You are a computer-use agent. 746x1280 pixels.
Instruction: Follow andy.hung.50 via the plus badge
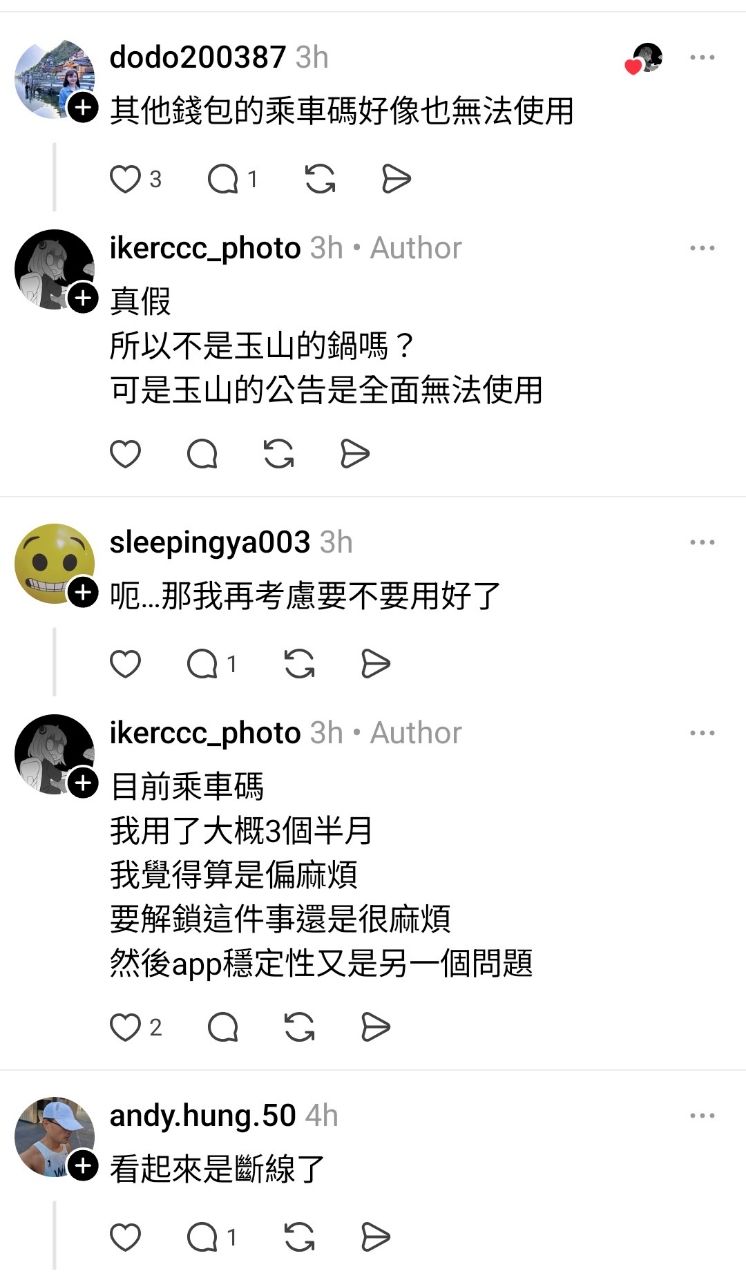click(84, 1166)
